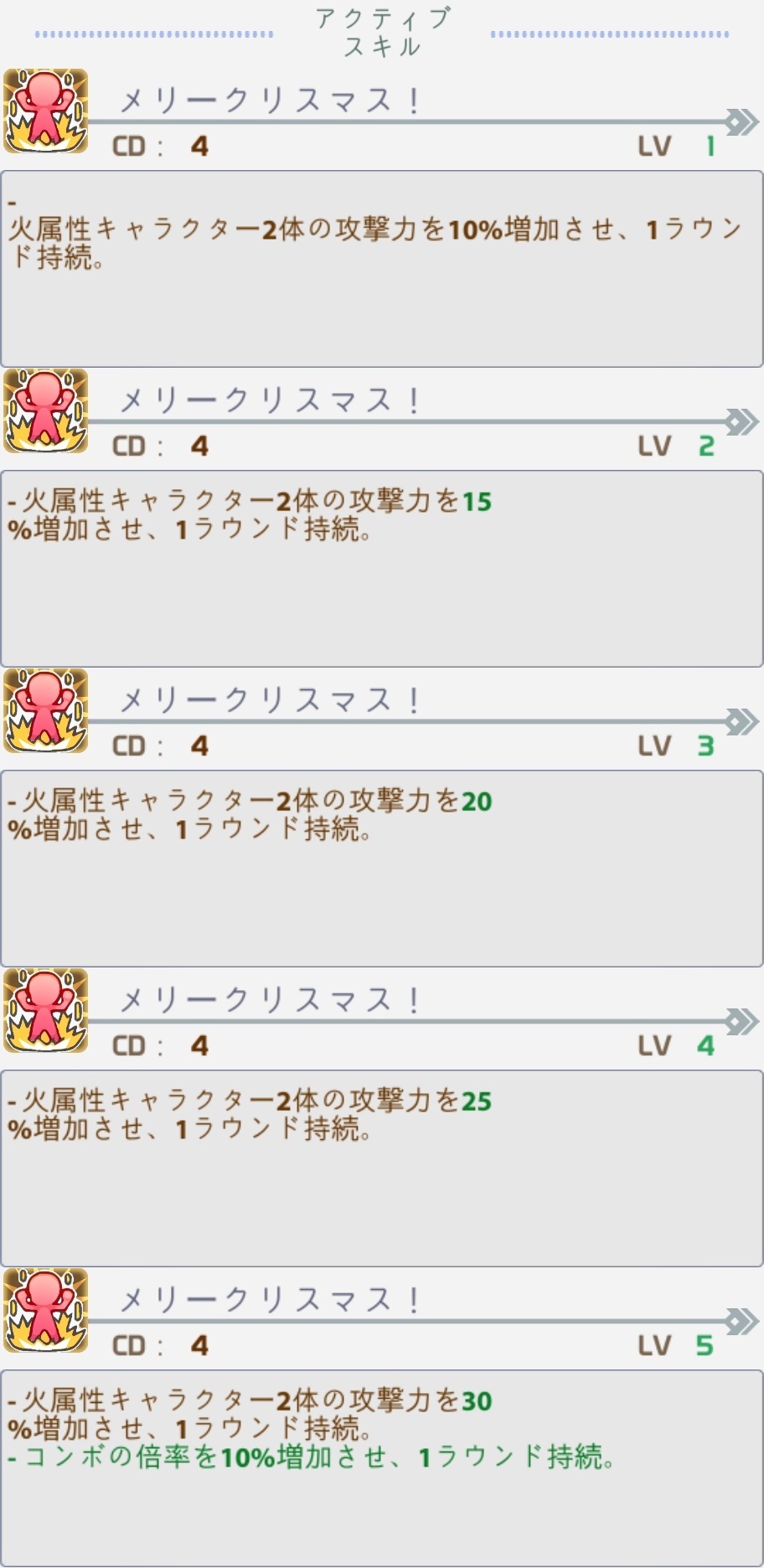The height and width of the screenshot is (1568, 764).
Task: Click the green LV 5 level indicator
Action: pos(704,1347)
